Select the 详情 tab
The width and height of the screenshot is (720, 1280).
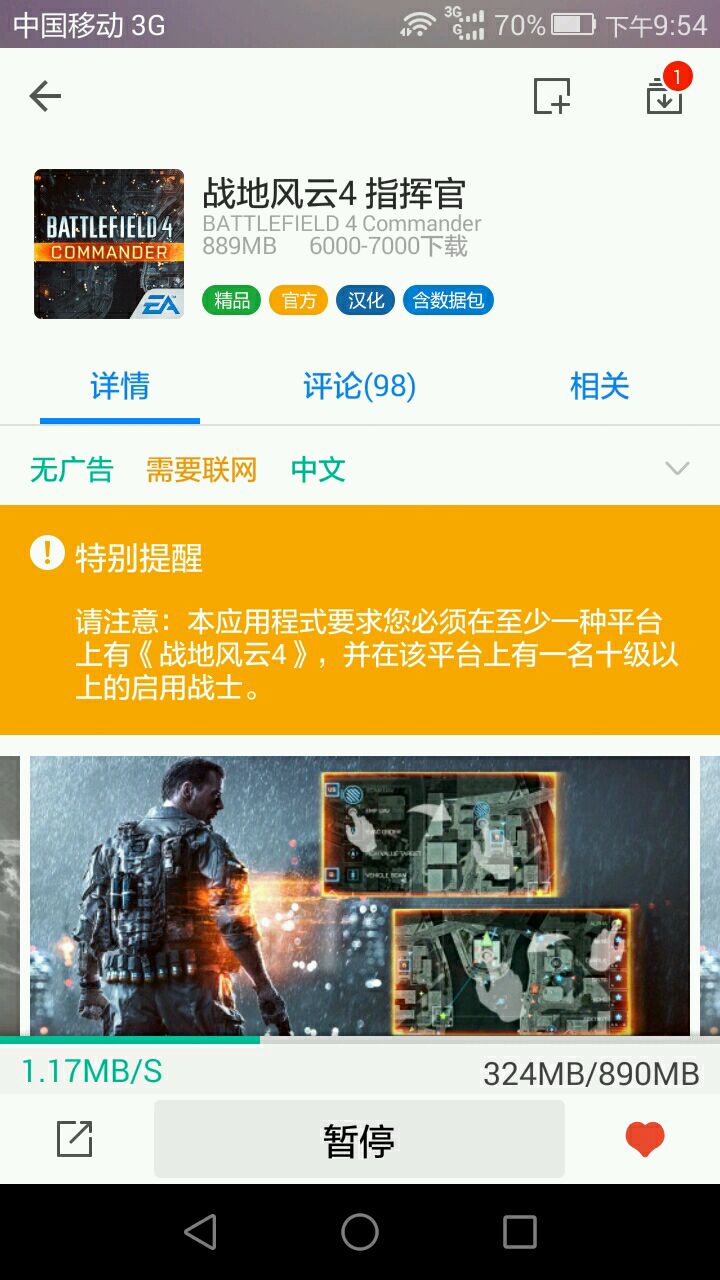(120, 386)
